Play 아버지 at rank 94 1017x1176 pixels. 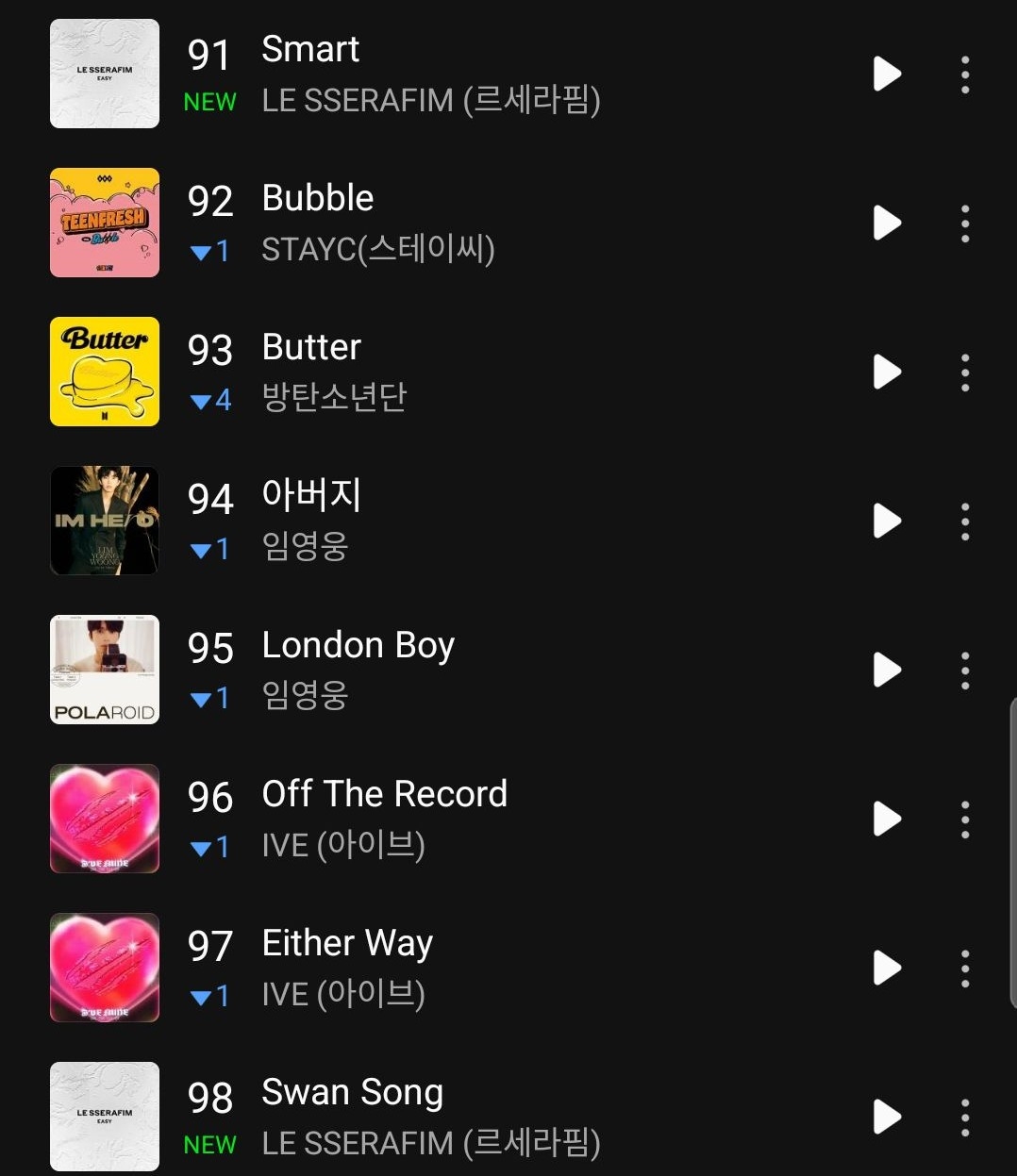click(x=885, y=521)
